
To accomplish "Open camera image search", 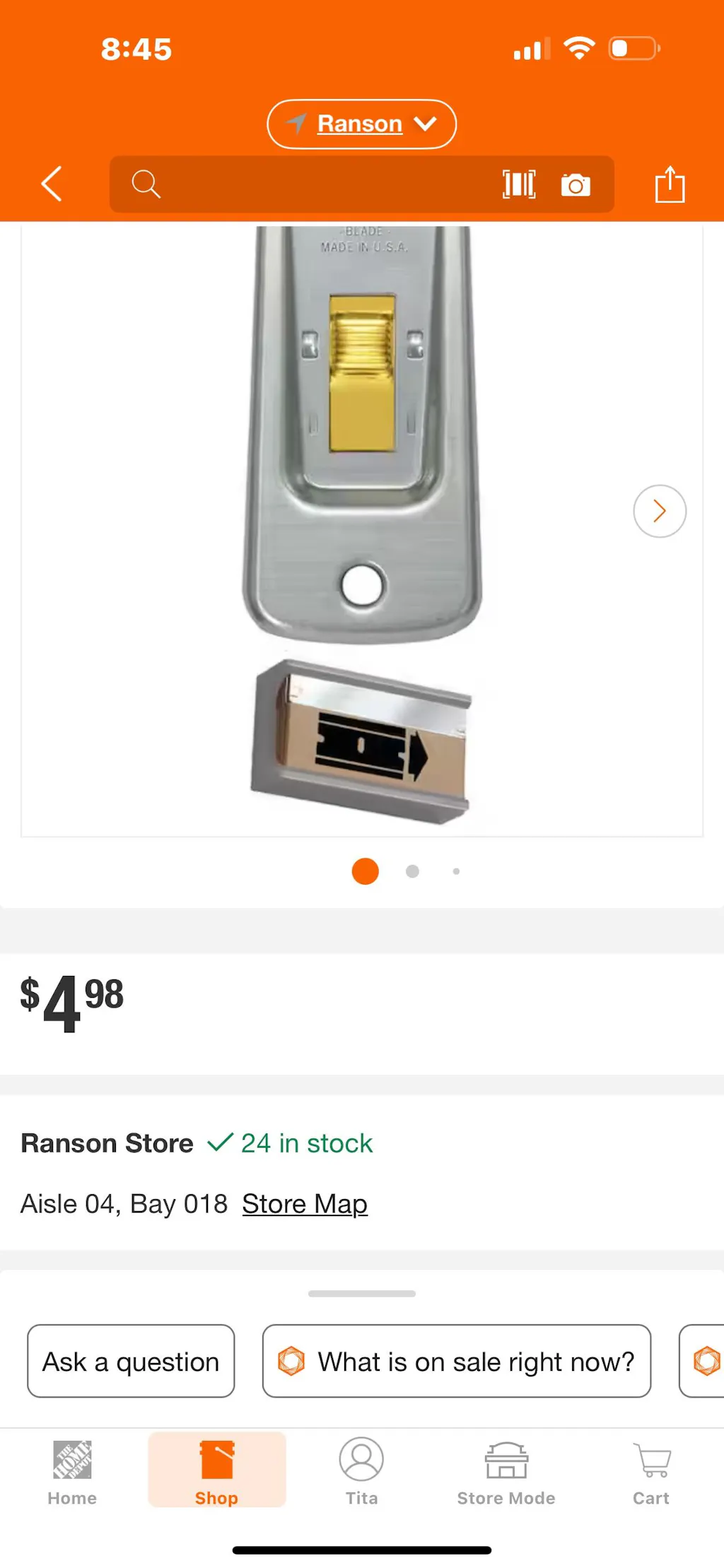I will (576, 185).
